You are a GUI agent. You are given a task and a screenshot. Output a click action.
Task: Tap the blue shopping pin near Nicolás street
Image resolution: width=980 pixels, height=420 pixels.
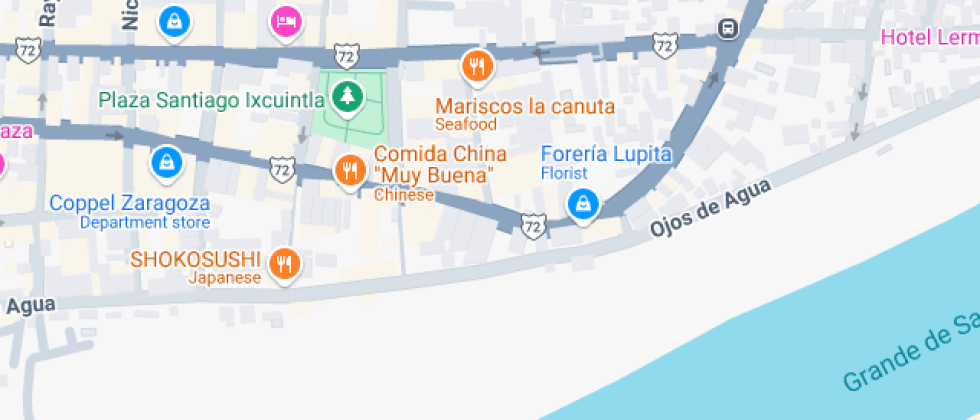pos(175,20)
